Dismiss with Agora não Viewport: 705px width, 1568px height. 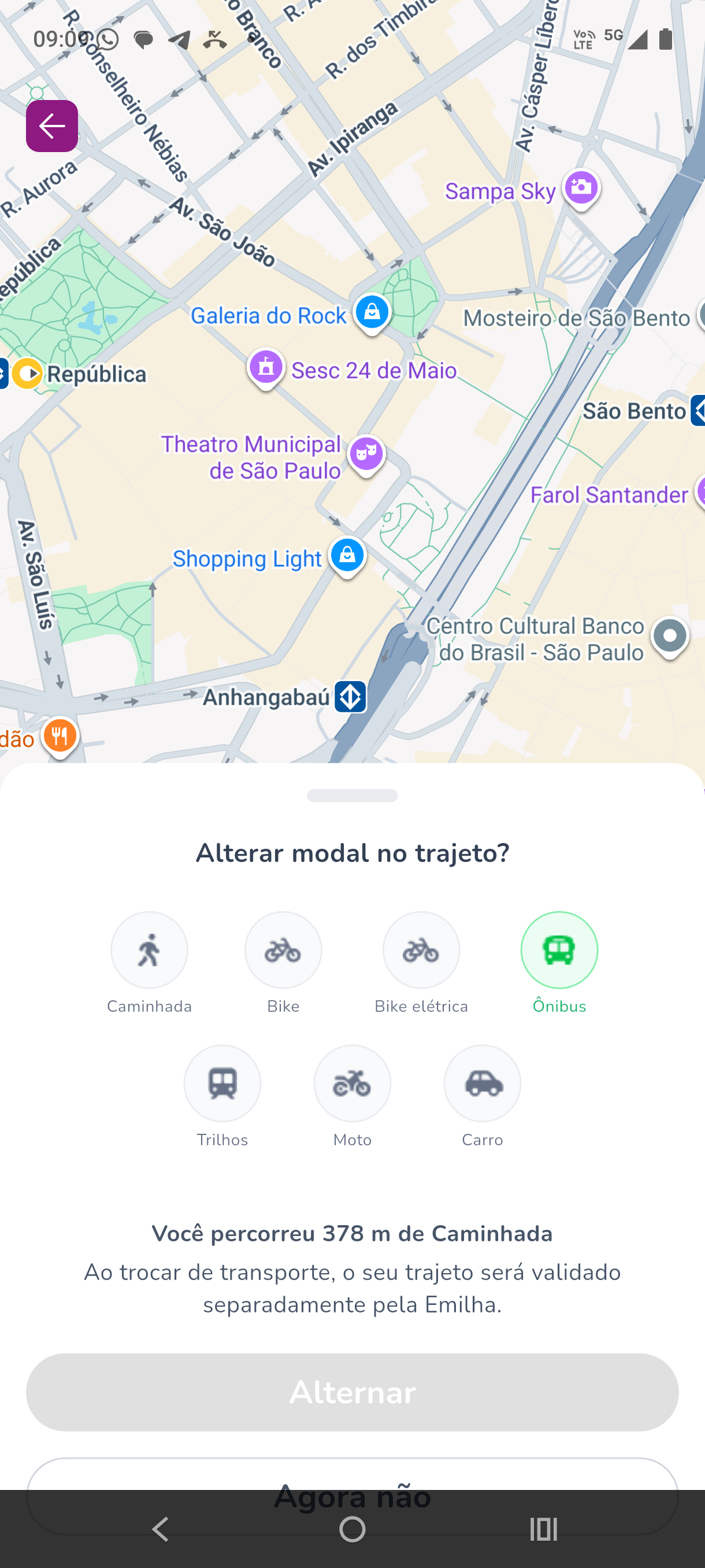pos(352,1474)
